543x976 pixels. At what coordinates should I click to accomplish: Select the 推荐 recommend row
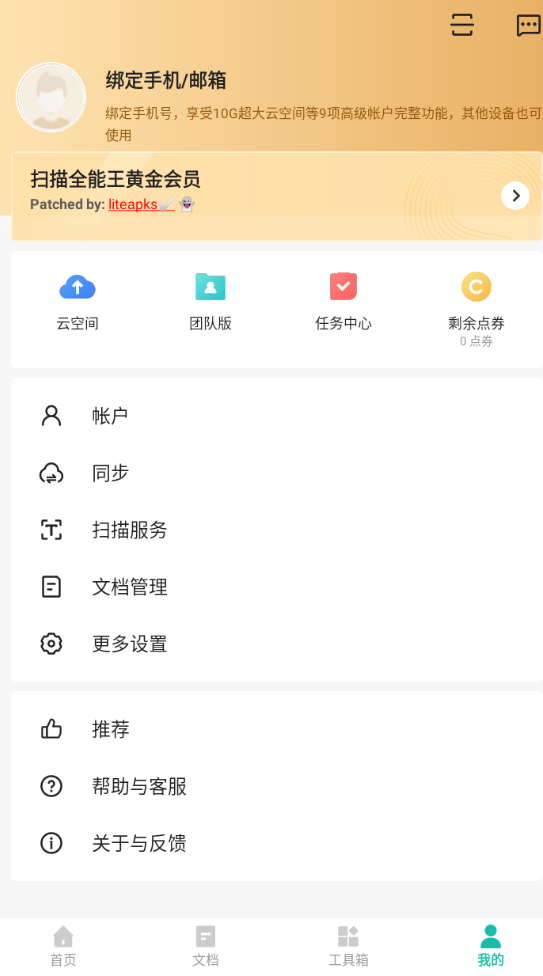[x=277, y=729]
